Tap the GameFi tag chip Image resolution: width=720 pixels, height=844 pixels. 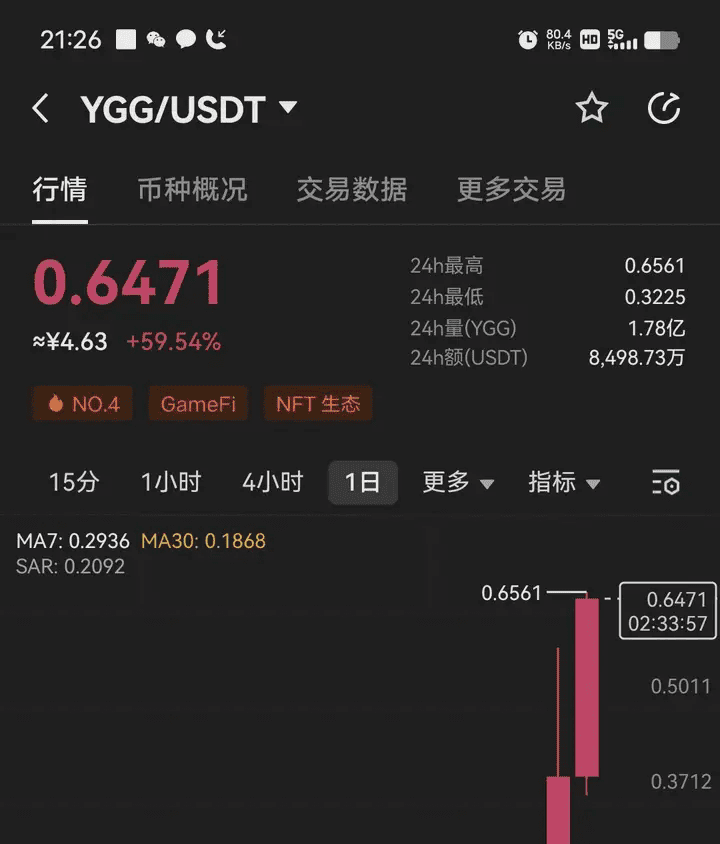click(x=198, y=404)
